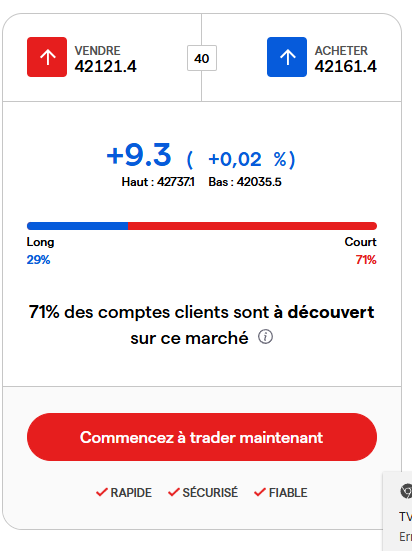Open the info icon next to 'sur ce marché'

[x=265, y=337]
